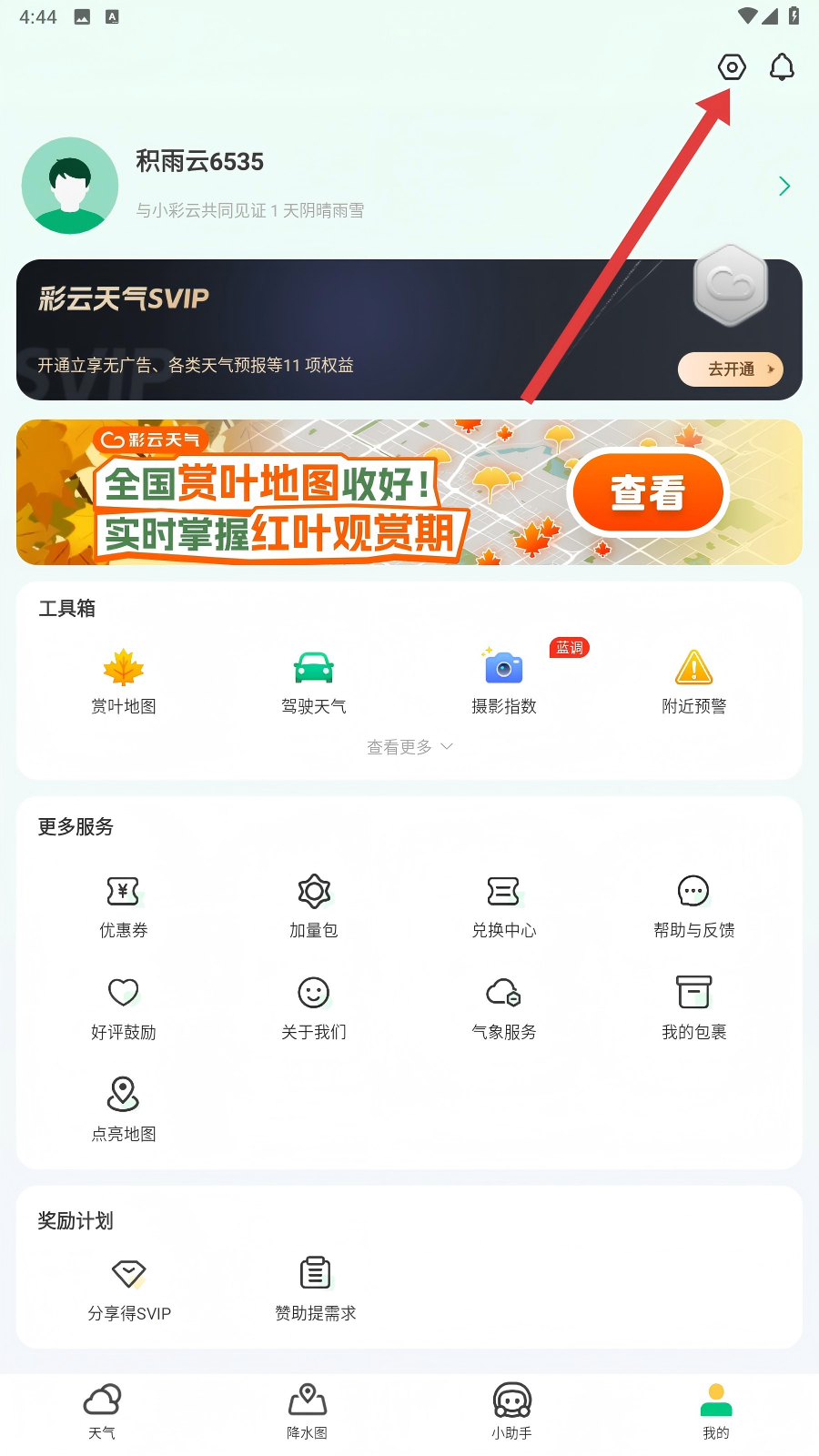Viewport: 819px width, 1456px height.
Task: Open 分享得SVIP reward
Action: (129, 1289)
